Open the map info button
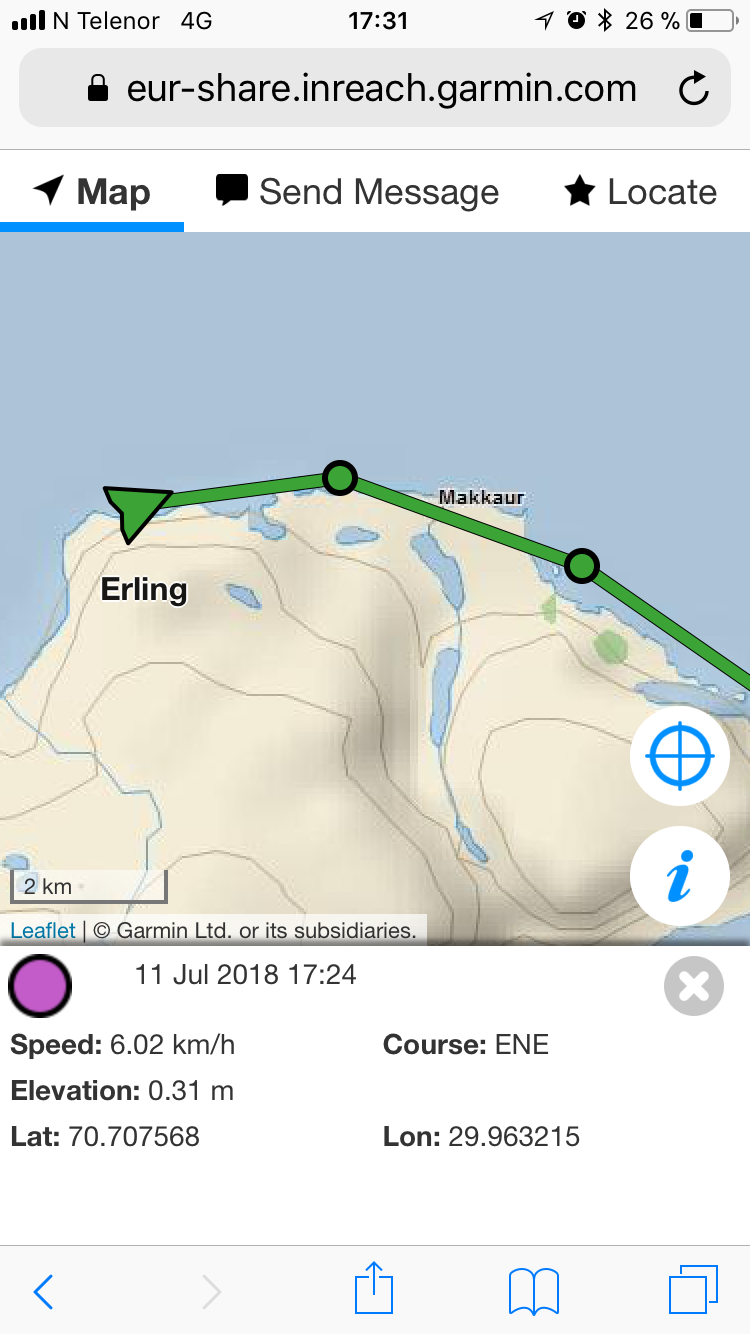 pos(680,877)
